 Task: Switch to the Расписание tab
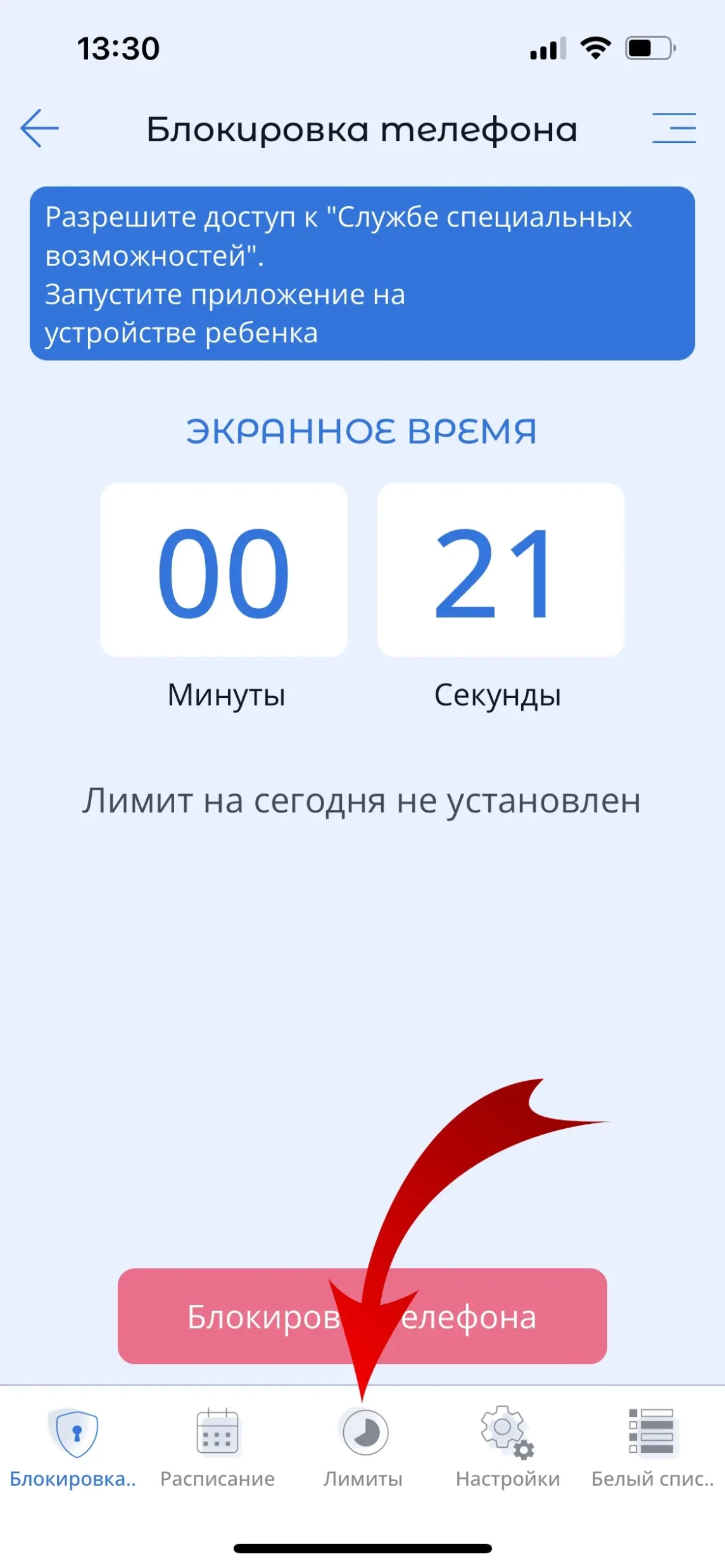pos(217,1447)
